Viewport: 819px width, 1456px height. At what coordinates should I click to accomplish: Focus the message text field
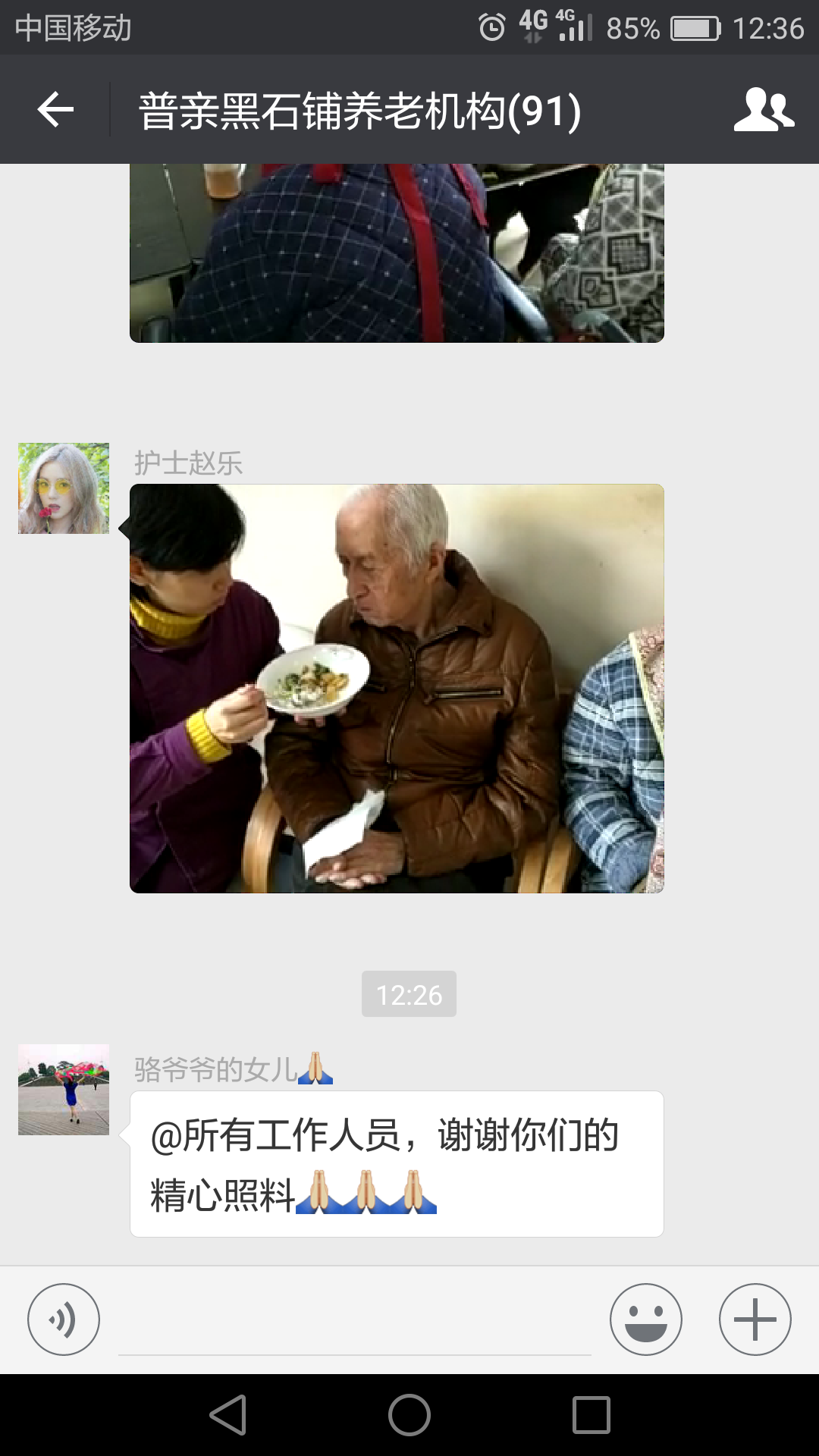pyautogui.click(x=354, y=1321)
